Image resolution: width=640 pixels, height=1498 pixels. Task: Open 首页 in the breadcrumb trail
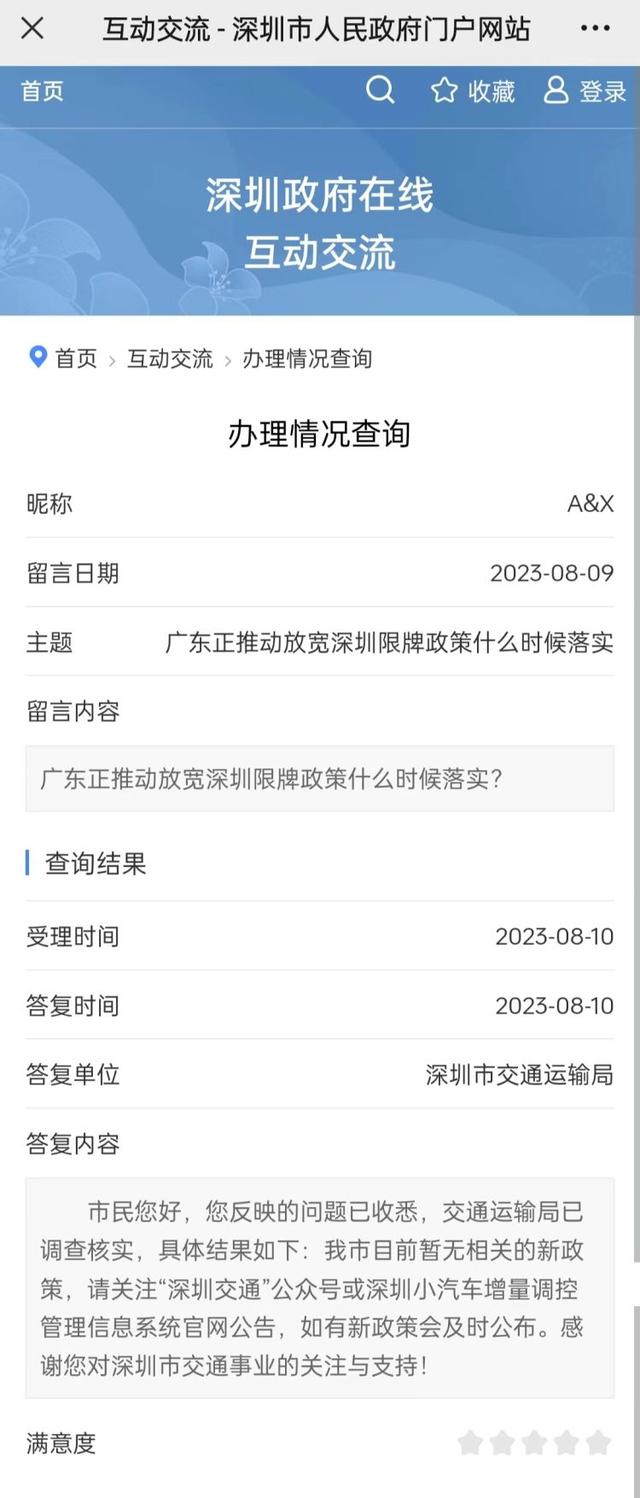coord(75,359)
